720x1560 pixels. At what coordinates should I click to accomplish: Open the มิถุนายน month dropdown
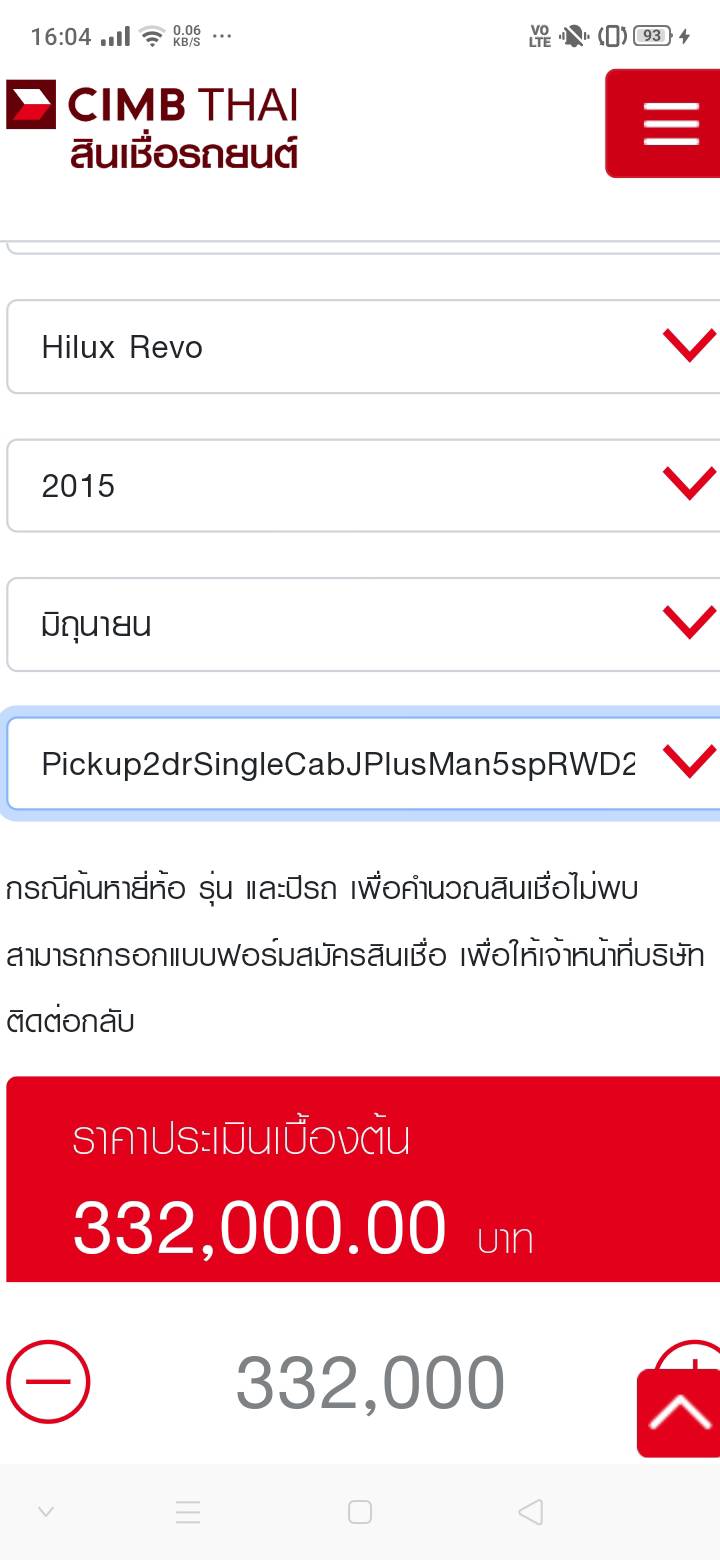[362, 625]
